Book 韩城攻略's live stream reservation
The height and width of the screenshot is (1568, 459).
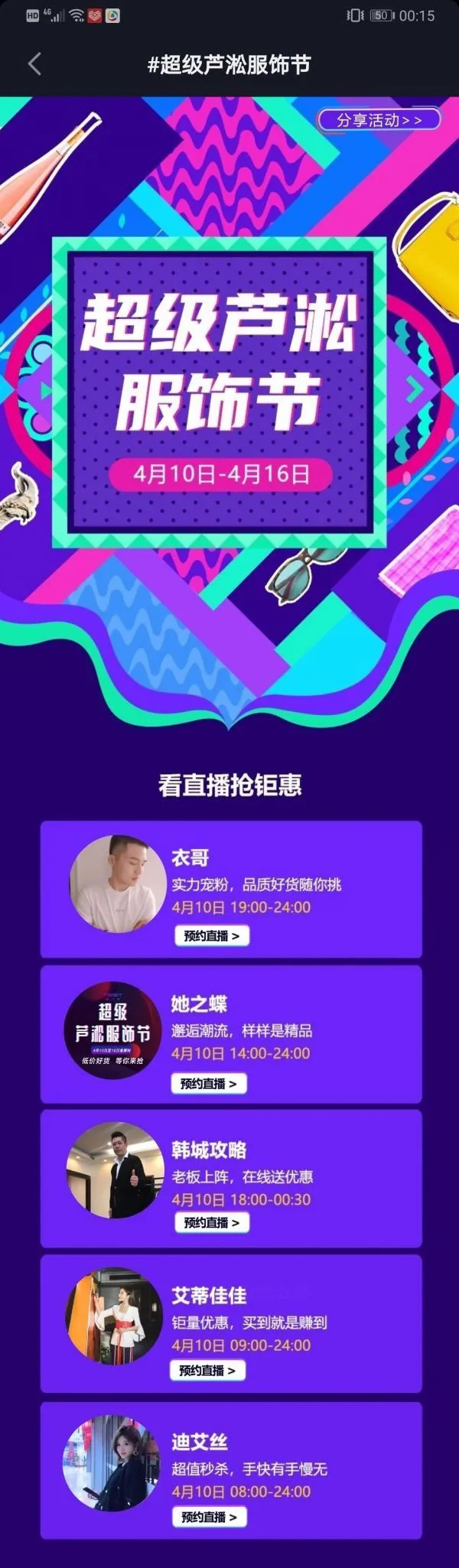pyautogui.click(x=211, y=1222)
